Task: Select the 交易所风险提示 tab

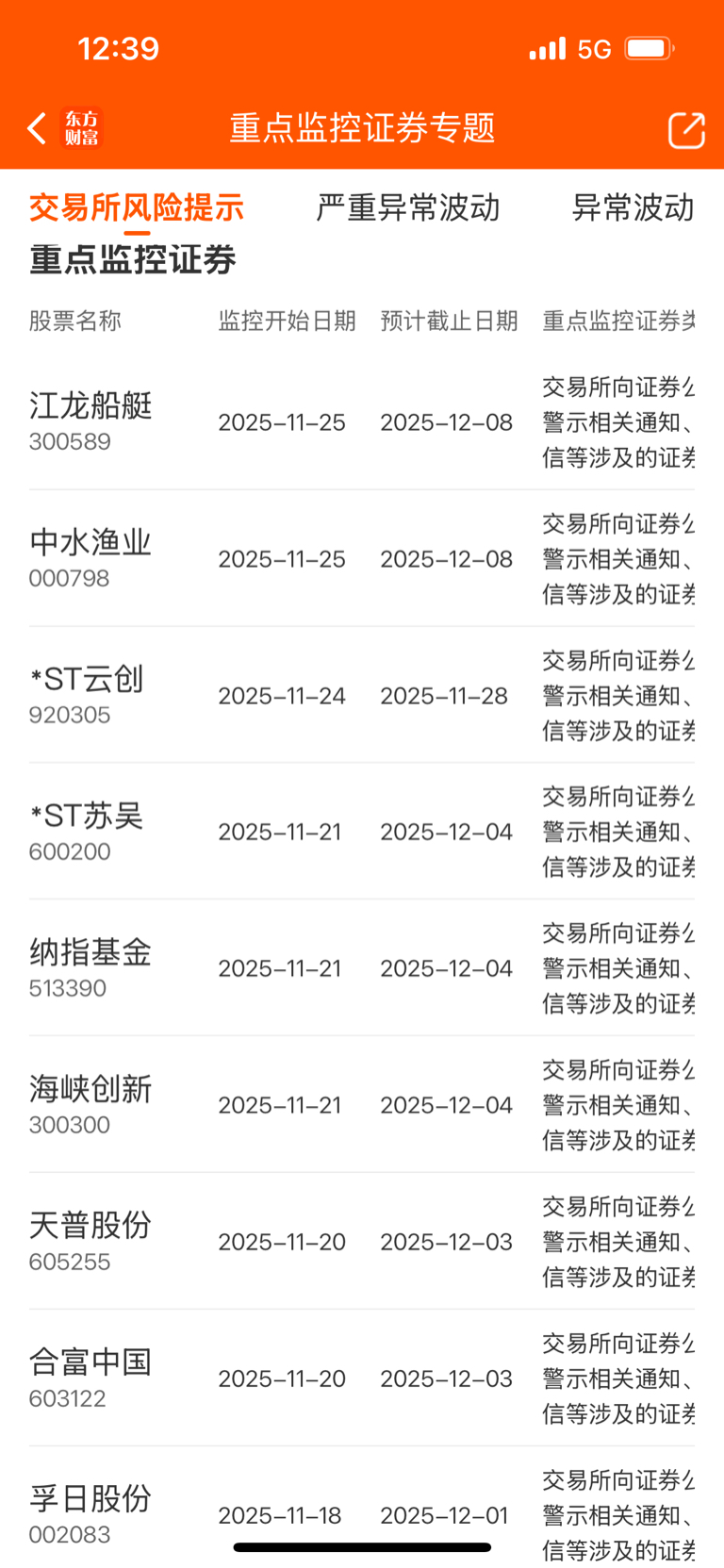Action: pos(137,207)
